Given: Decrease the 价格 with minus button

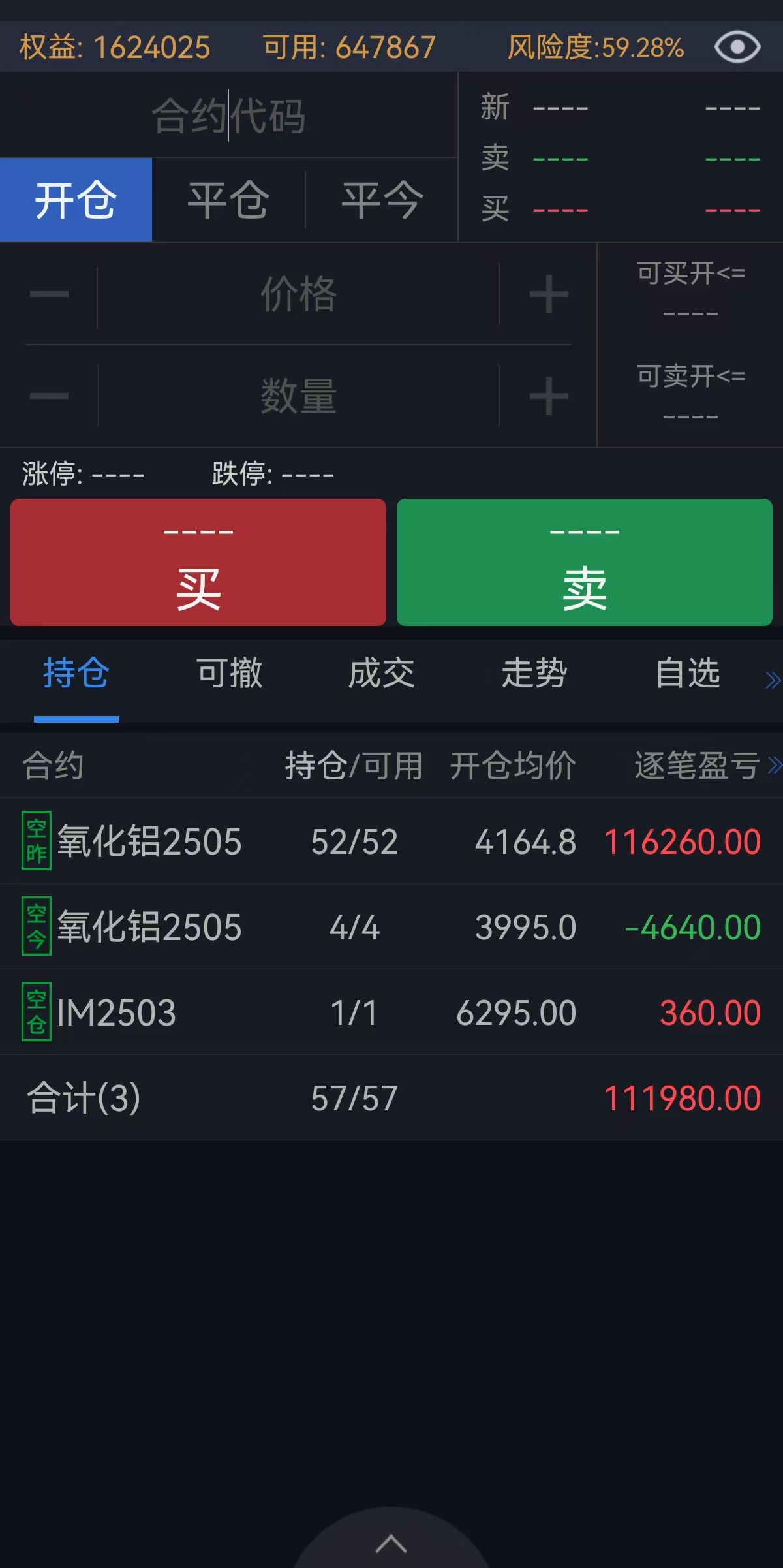Looking at the screenshot, I should click(49, 294).
